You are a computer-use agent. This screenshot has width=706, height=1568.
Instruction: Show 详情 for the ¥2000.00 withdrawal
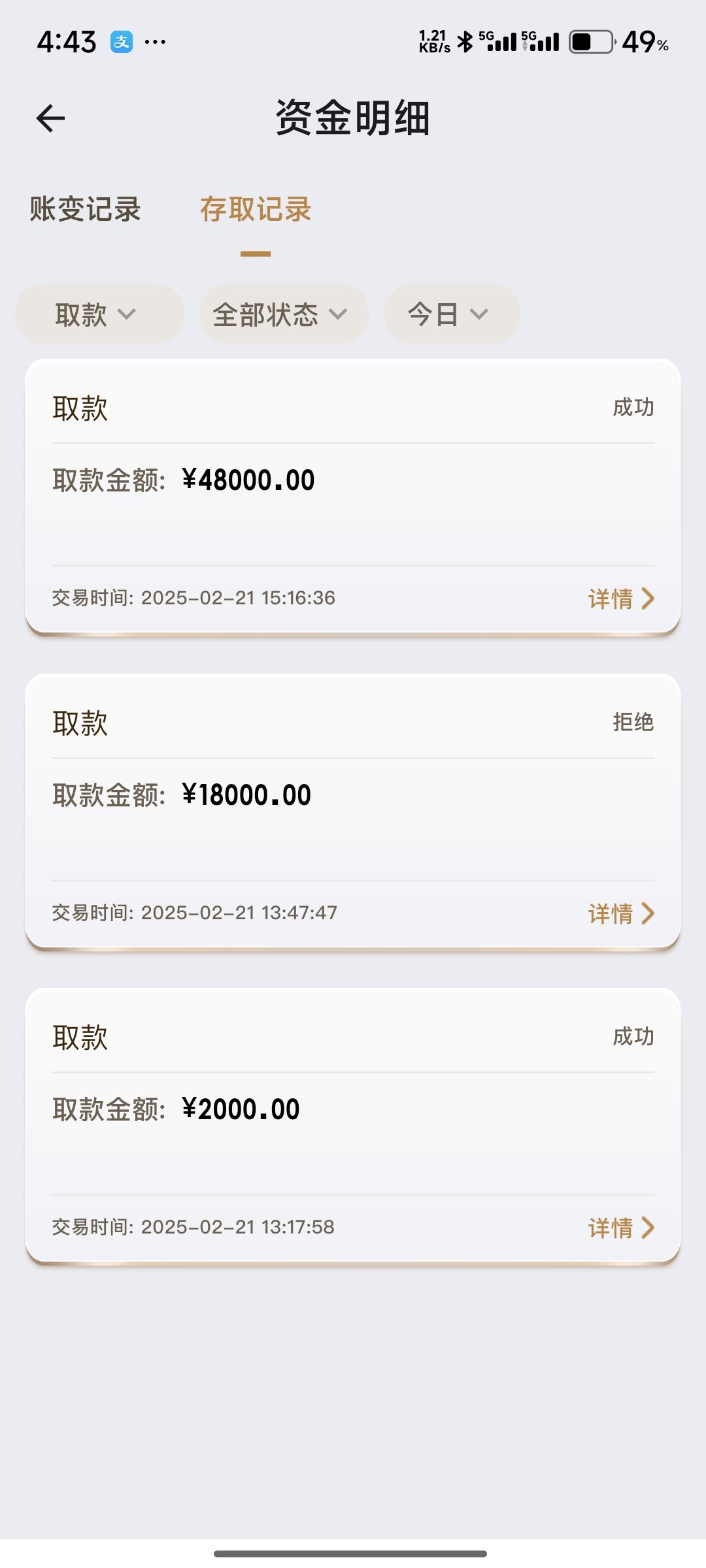(620, 1228)
